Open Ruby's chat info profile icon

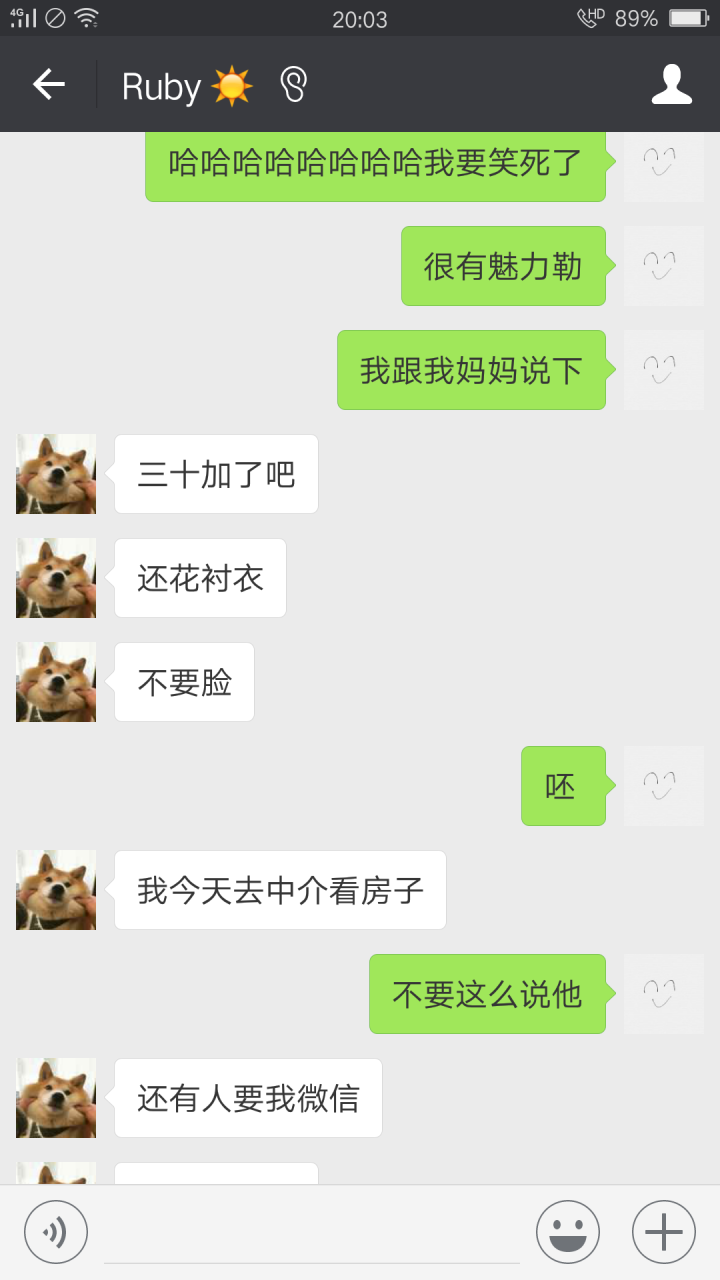(671, 85)
